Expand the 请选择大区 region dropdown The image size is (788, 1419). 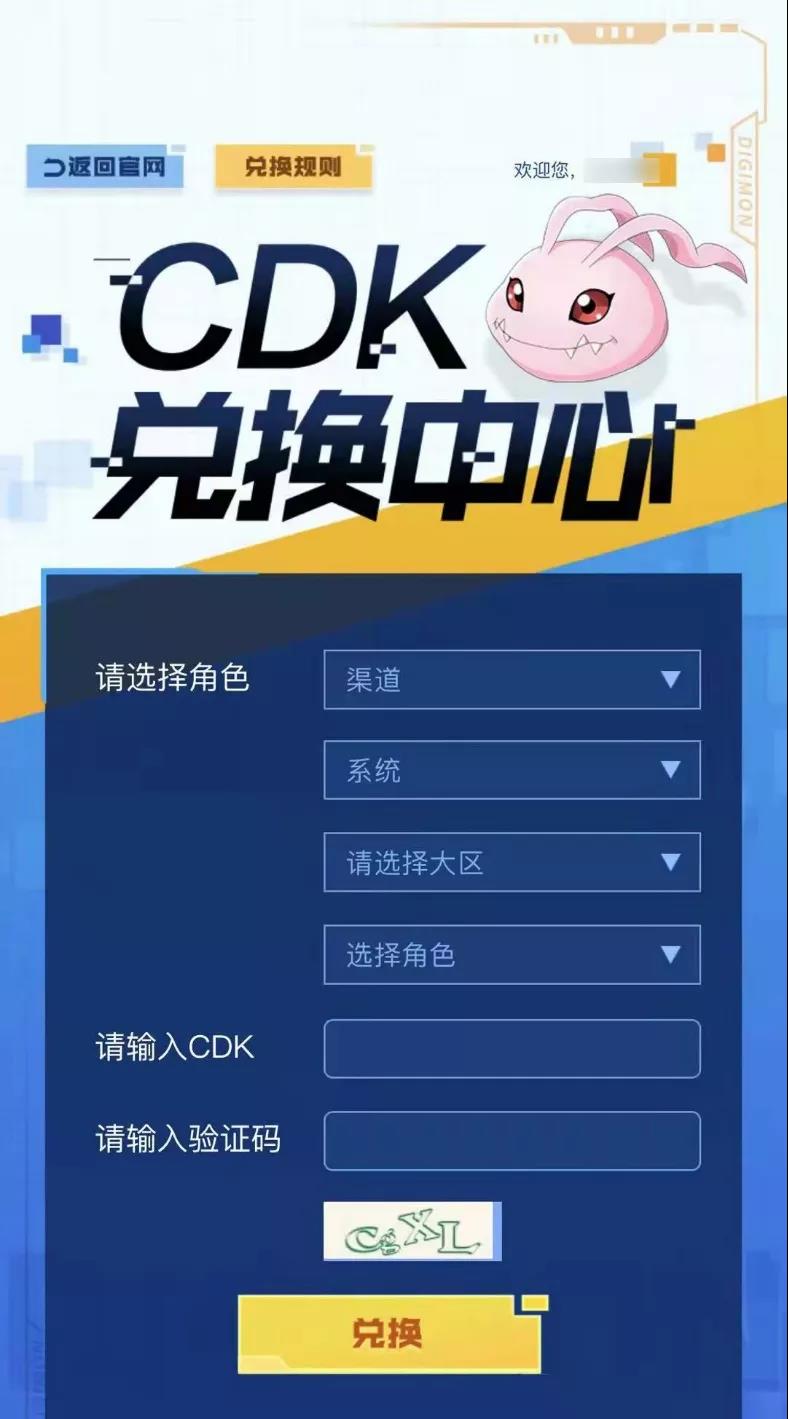point(511,862)
